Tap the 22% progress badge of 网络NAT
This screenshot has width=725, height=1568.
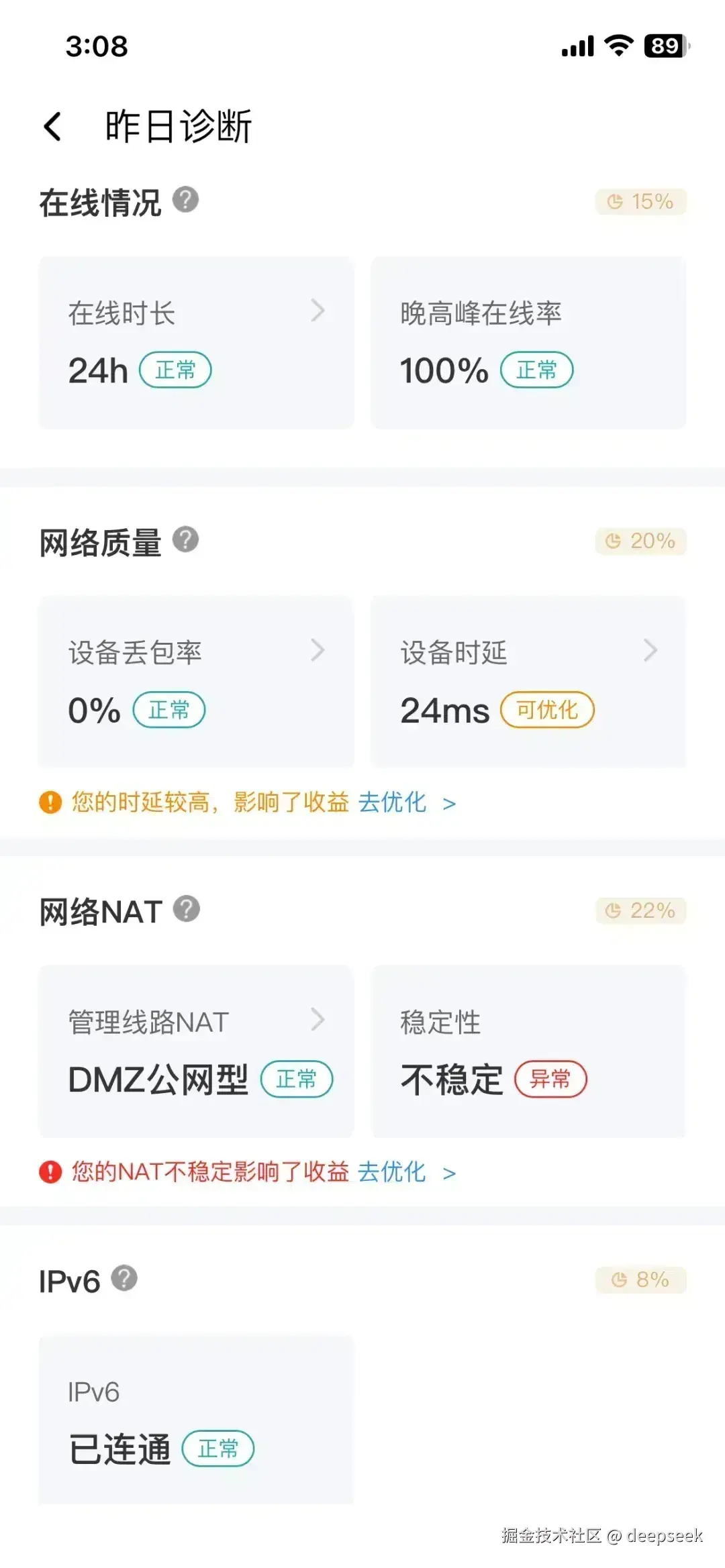(x=641, y=910)
